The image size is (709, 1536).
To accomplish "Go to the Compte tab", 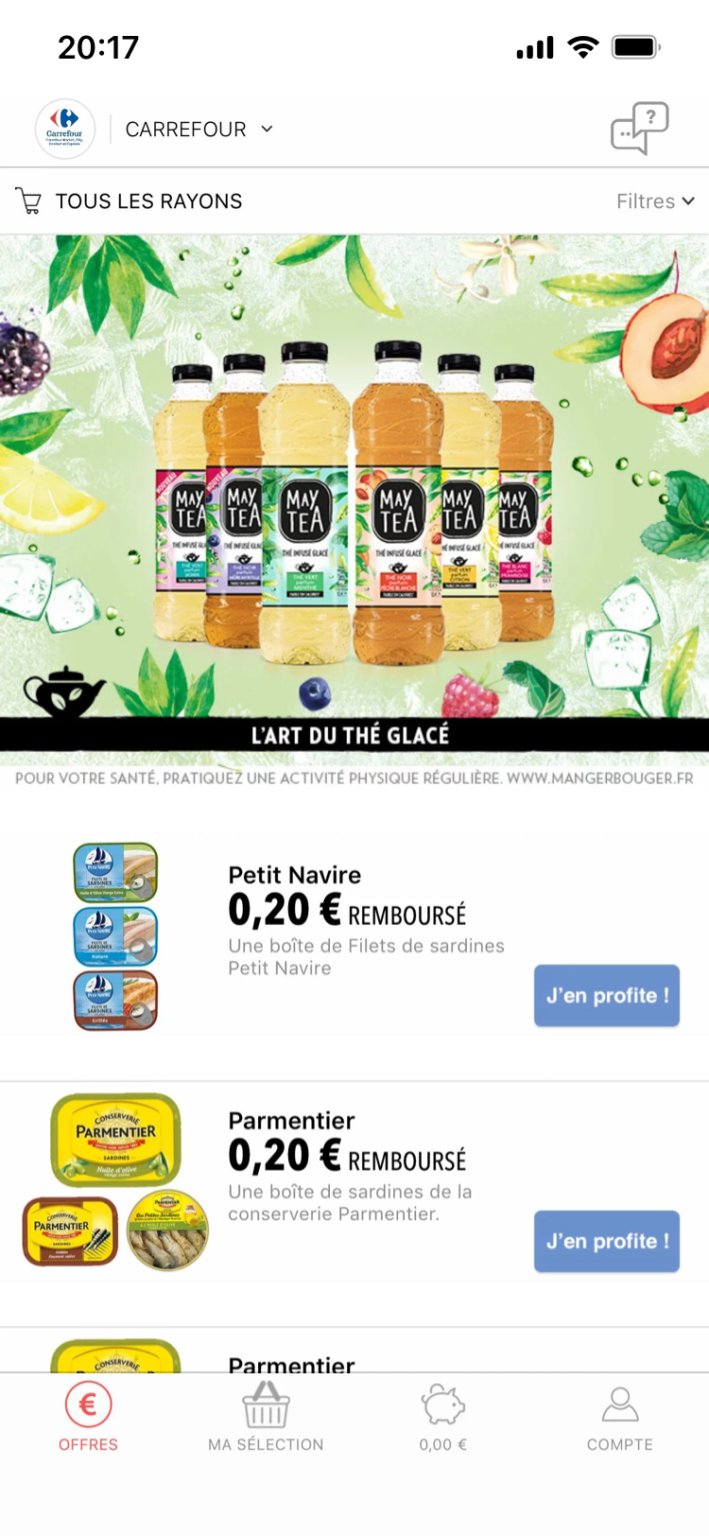I will (620, 1416).
